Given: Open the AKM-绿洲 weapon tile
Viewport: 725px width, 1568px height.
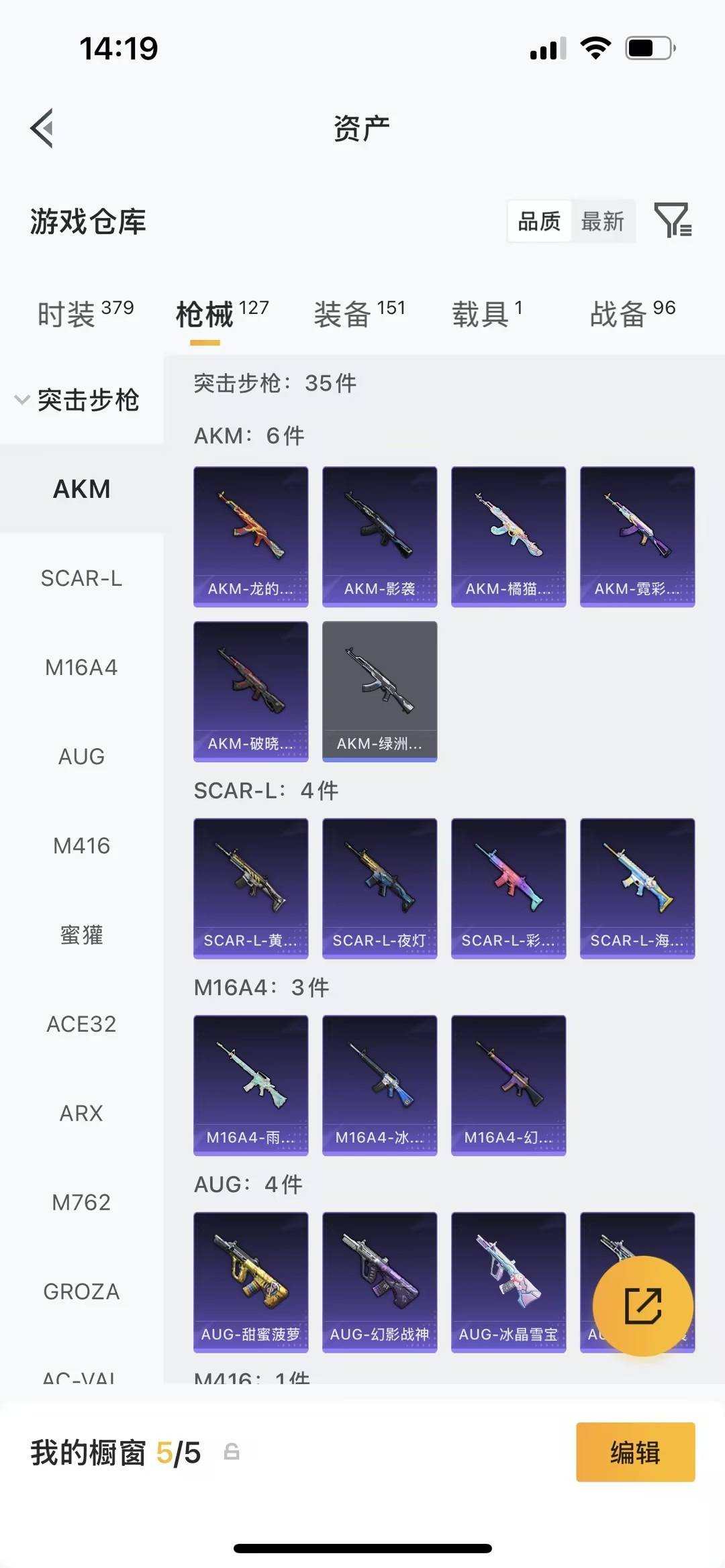Looking at the screenshot, I should point(379,691).
